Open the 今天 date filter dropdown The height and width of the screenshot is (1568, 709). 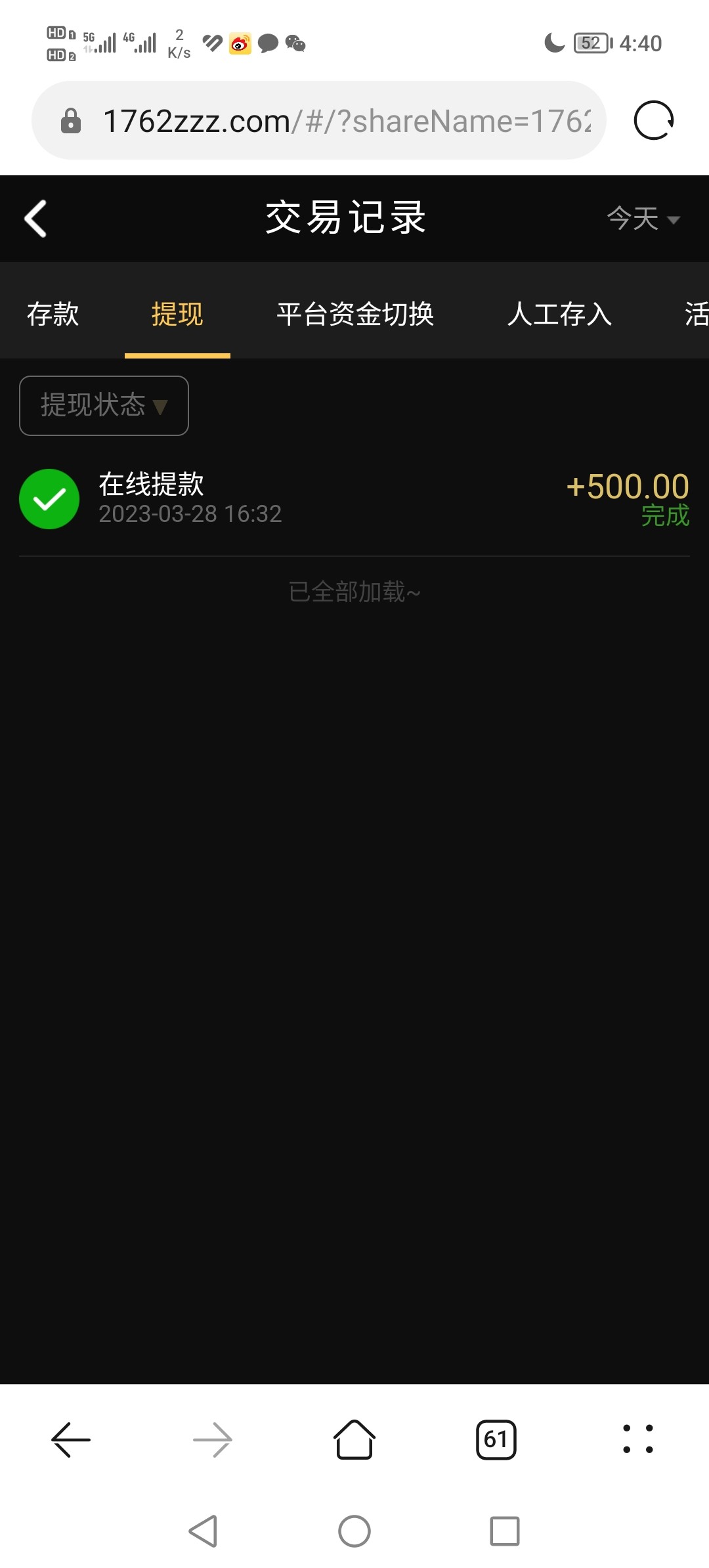pos(643,219)
